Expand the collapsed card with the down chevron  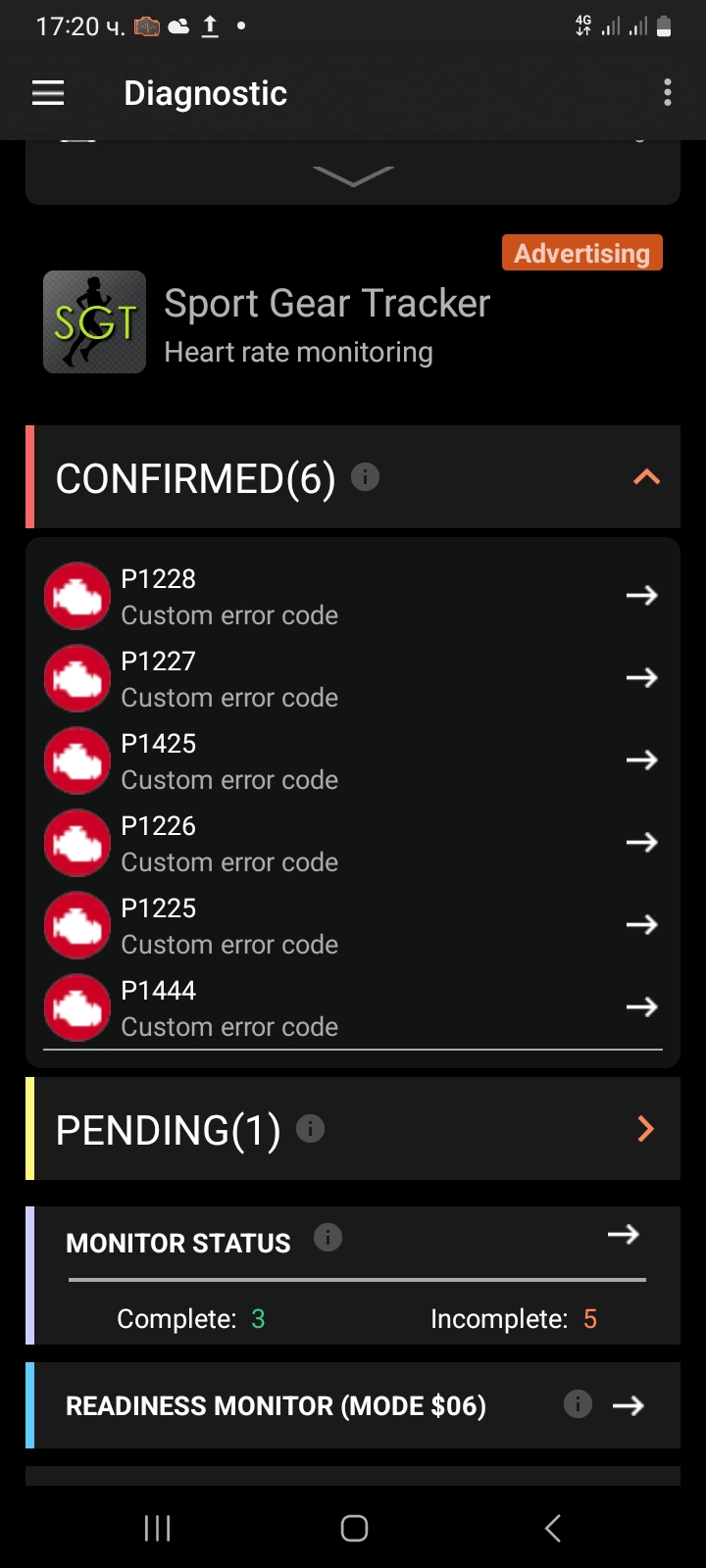tap(353, 176)
